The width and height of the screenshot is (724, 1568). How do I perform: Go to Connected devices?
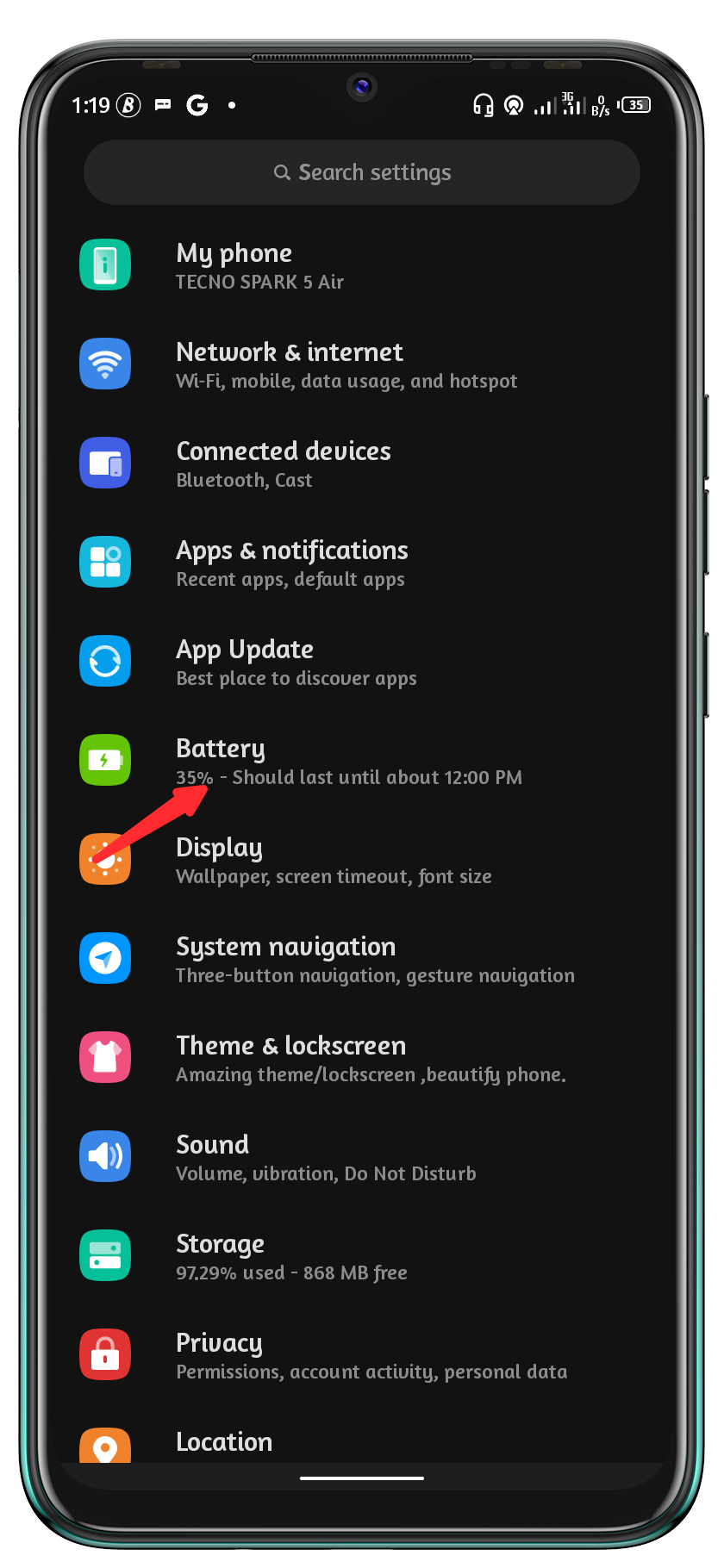[x=362, y=464]
